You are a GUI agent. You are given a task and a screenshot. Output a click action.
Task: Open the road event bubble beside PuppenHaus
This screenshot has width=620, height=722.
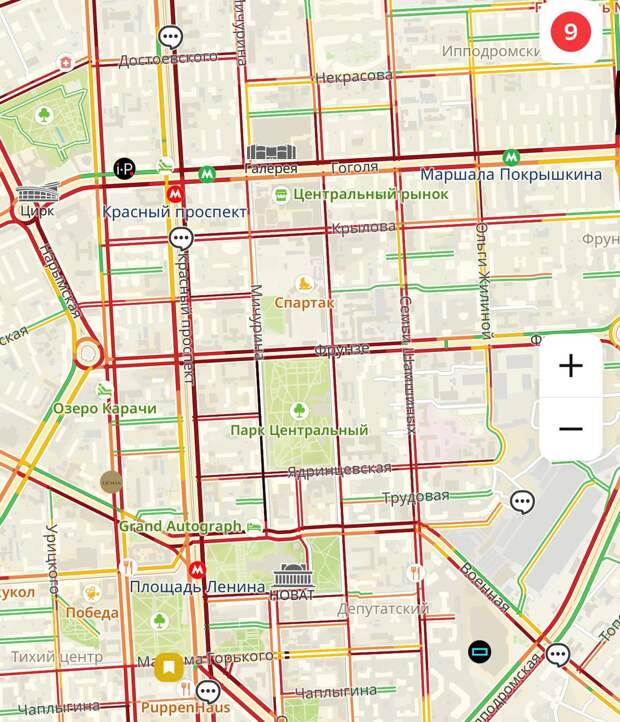pyautogui.click(x=207, y=691)
